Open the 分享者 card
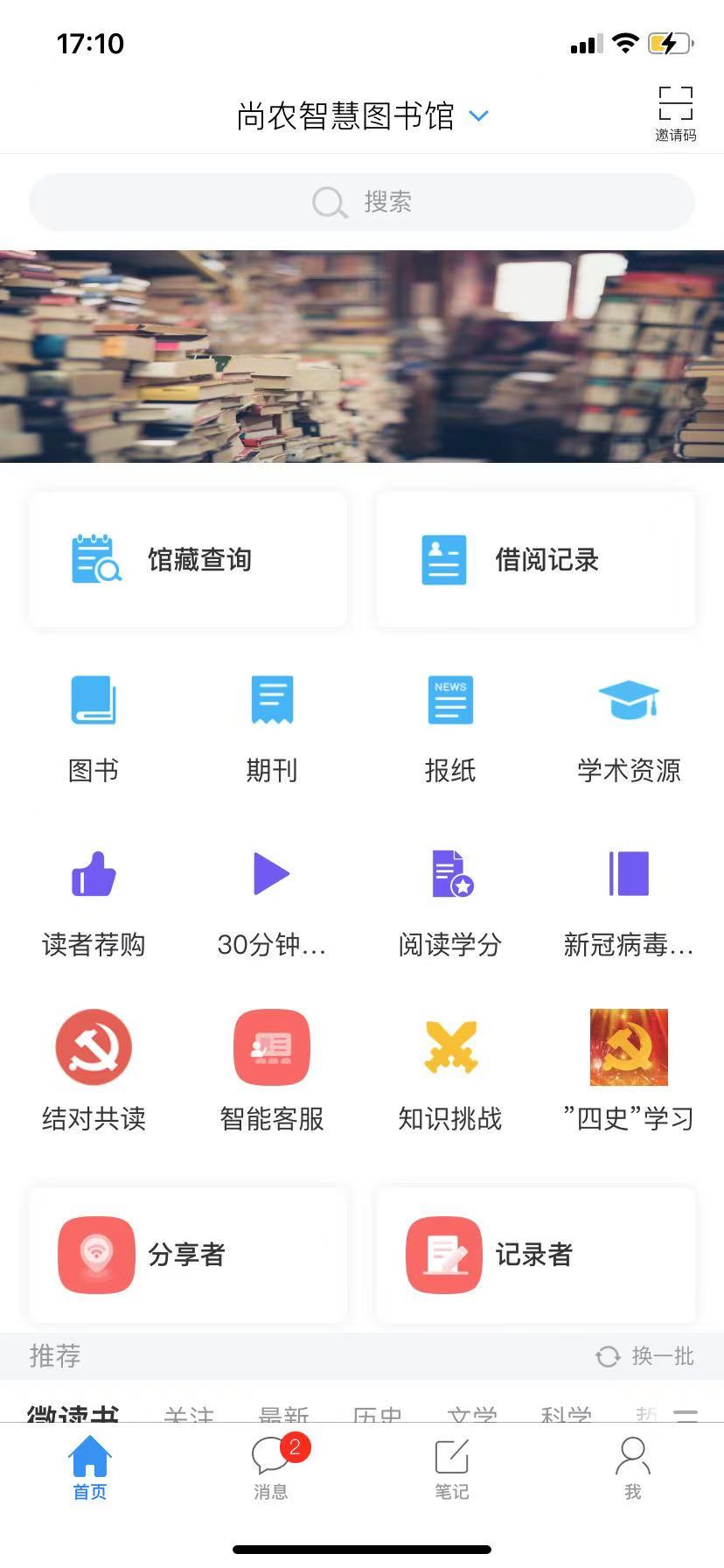The image size is (724, 1568). point(188,1255)
